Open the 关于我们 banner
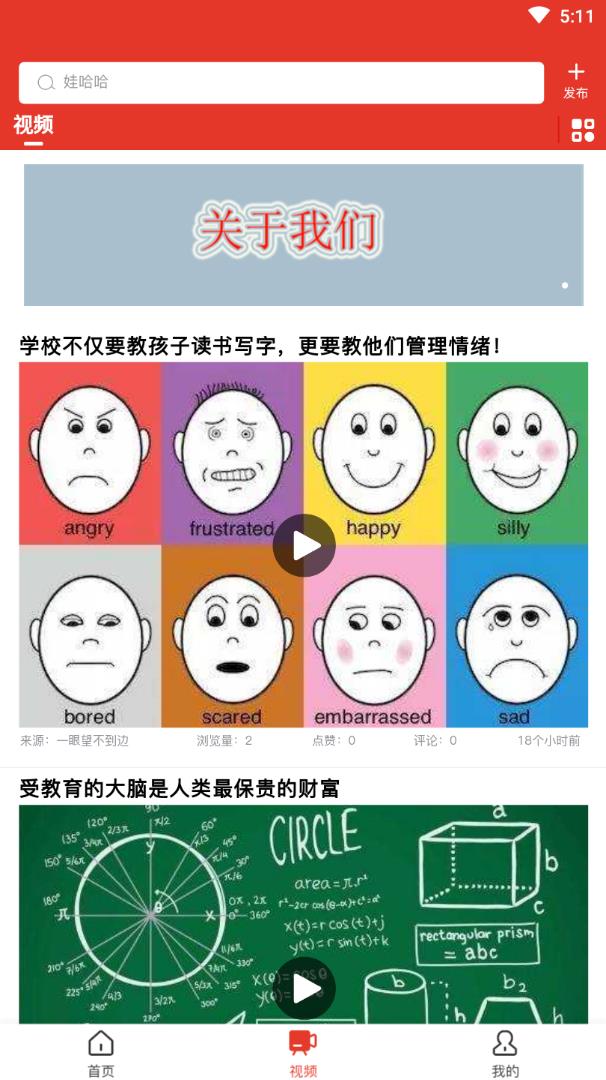 303,234
